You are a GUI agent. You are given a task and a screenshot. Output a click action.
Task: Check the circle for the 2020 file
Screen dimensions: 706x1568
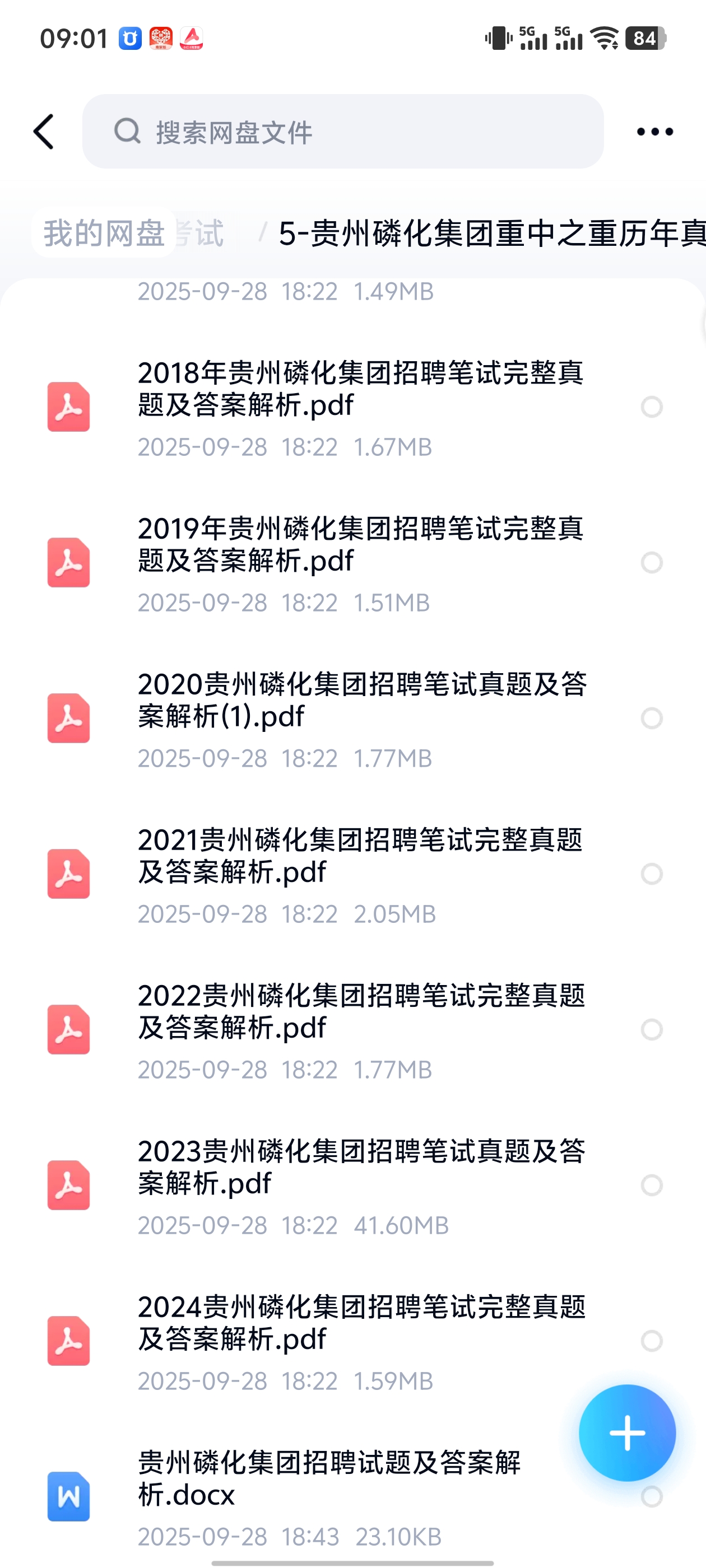point(652,719)
